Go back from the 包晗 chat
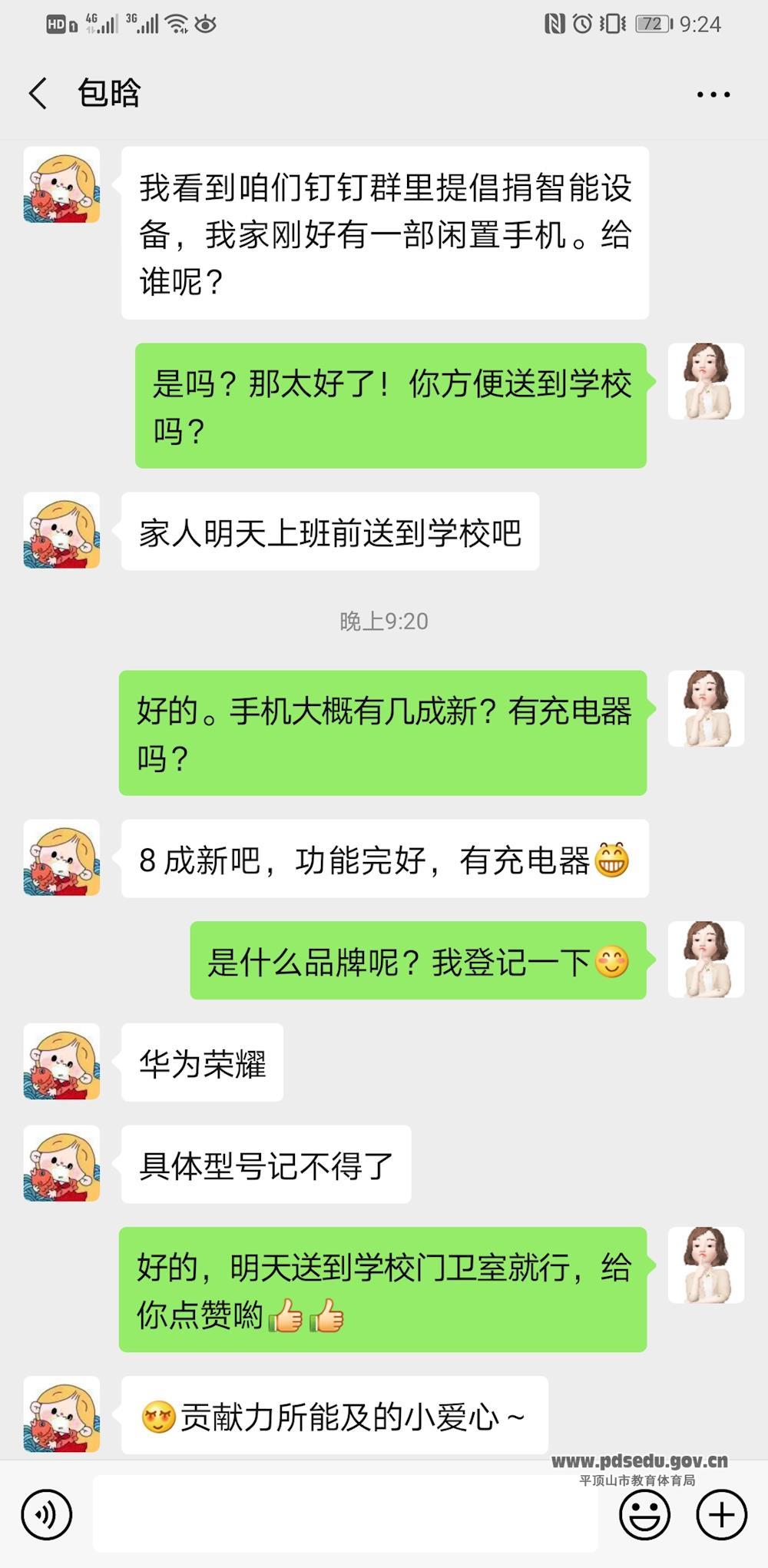768x1568 pixels. (x=38, y=94)
